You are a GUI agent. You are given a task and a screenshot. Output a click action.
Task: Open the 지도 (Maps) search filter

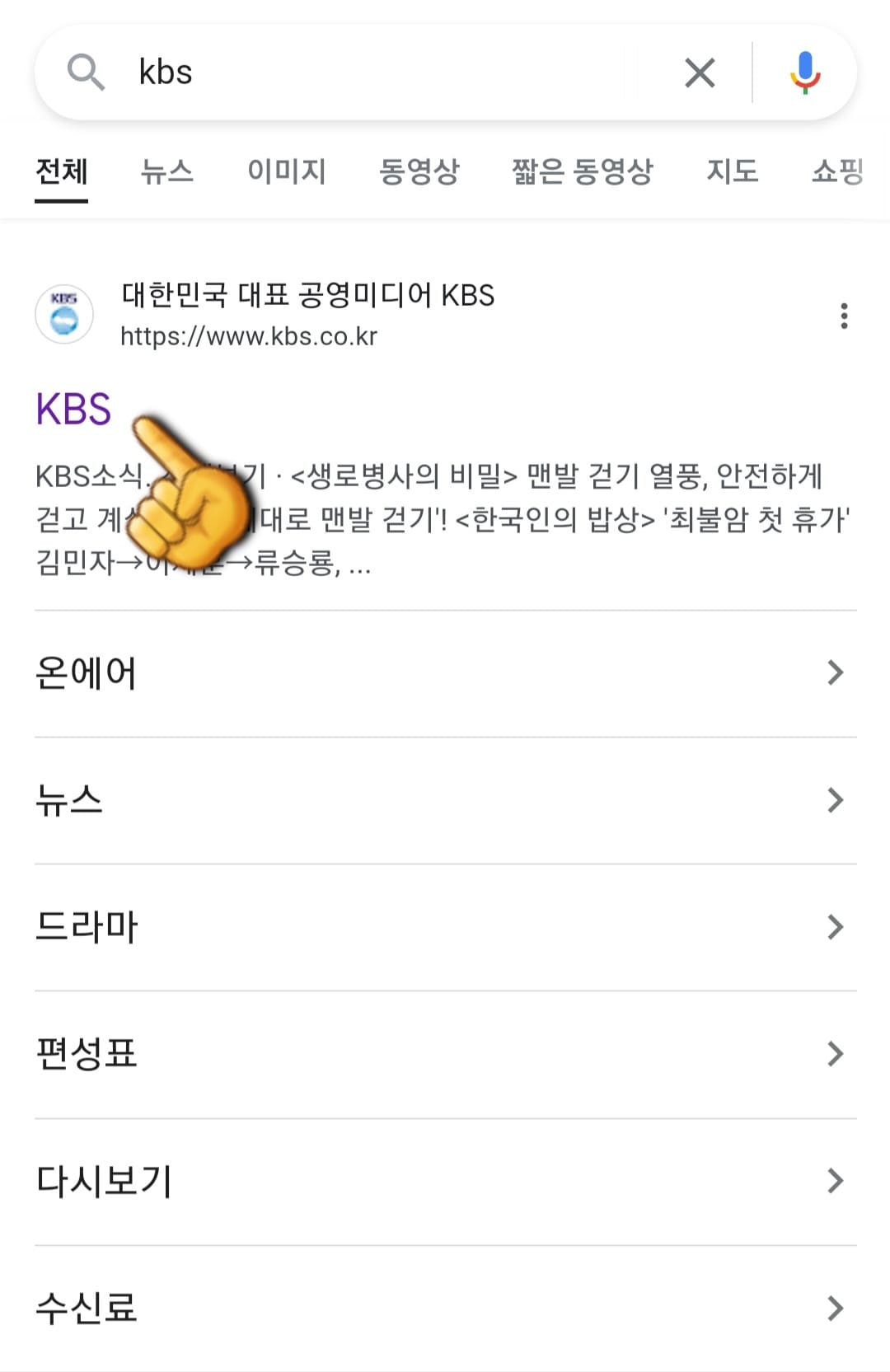pos(732,171)
